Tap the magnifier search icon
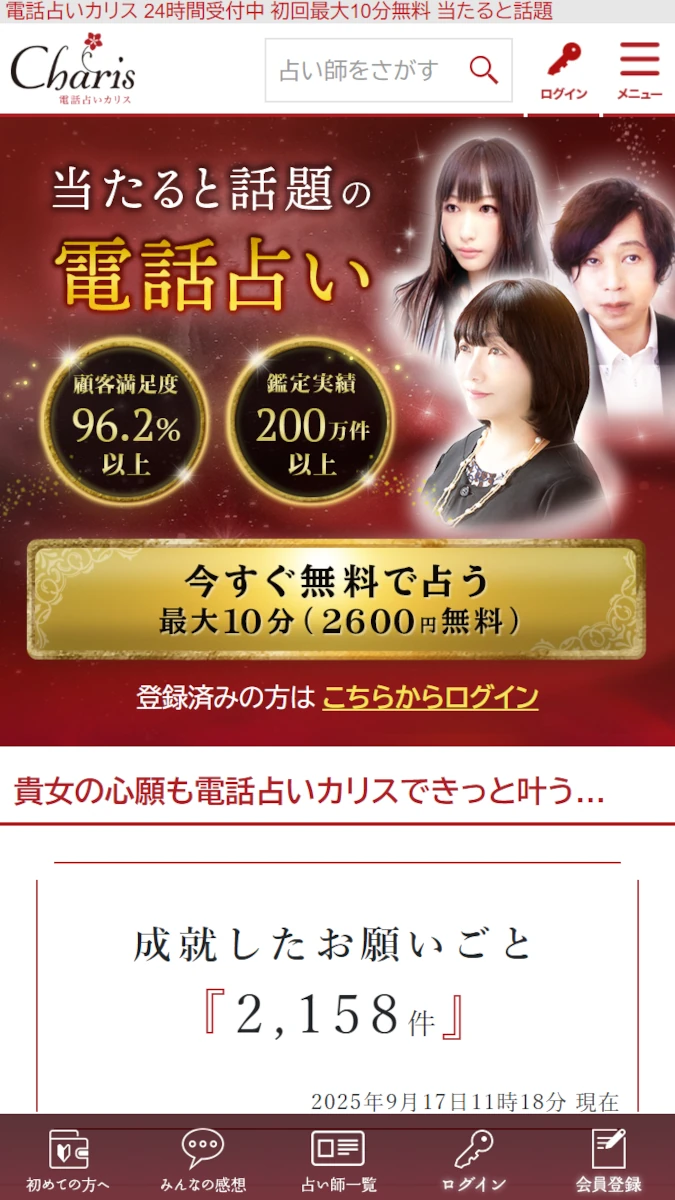This screenshot has height=1200, width=675. pyautogui.click(x=484, y=70)
